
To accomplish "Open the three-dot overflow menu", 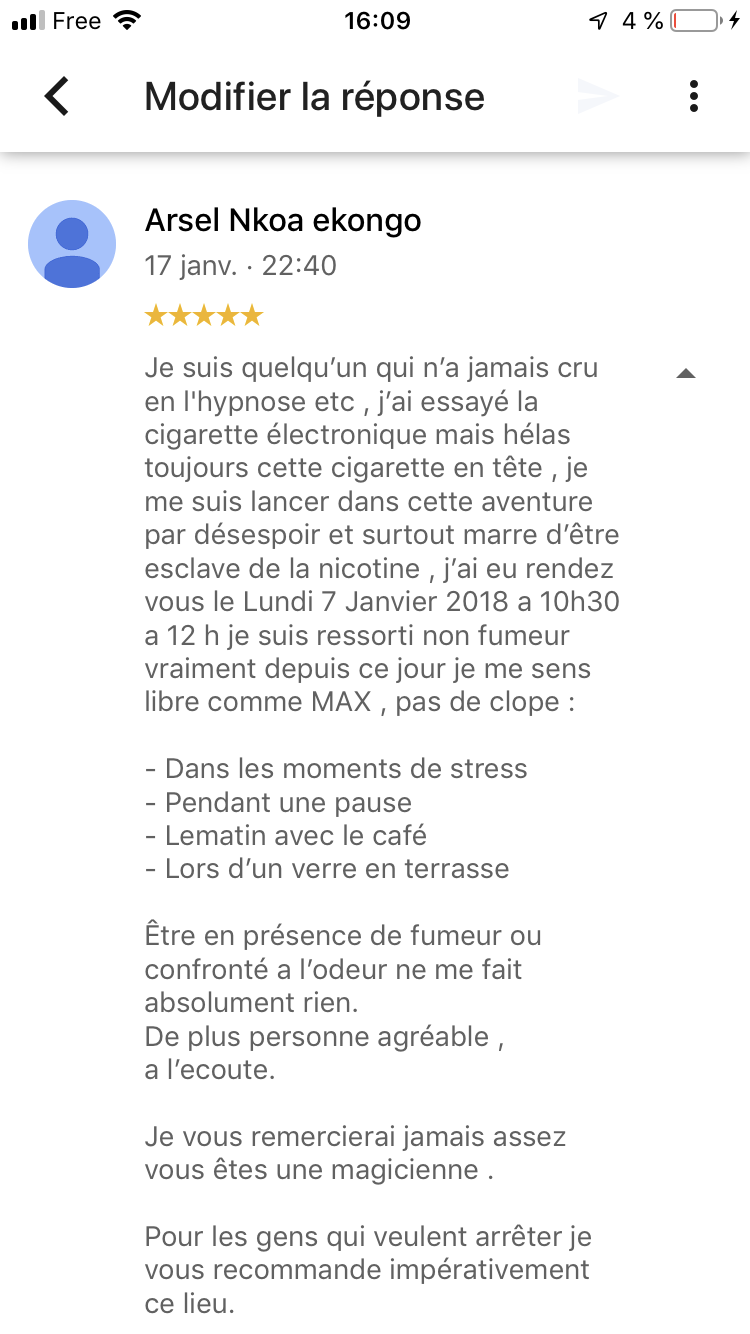I will pyautogui.click(x=694, y=96).
